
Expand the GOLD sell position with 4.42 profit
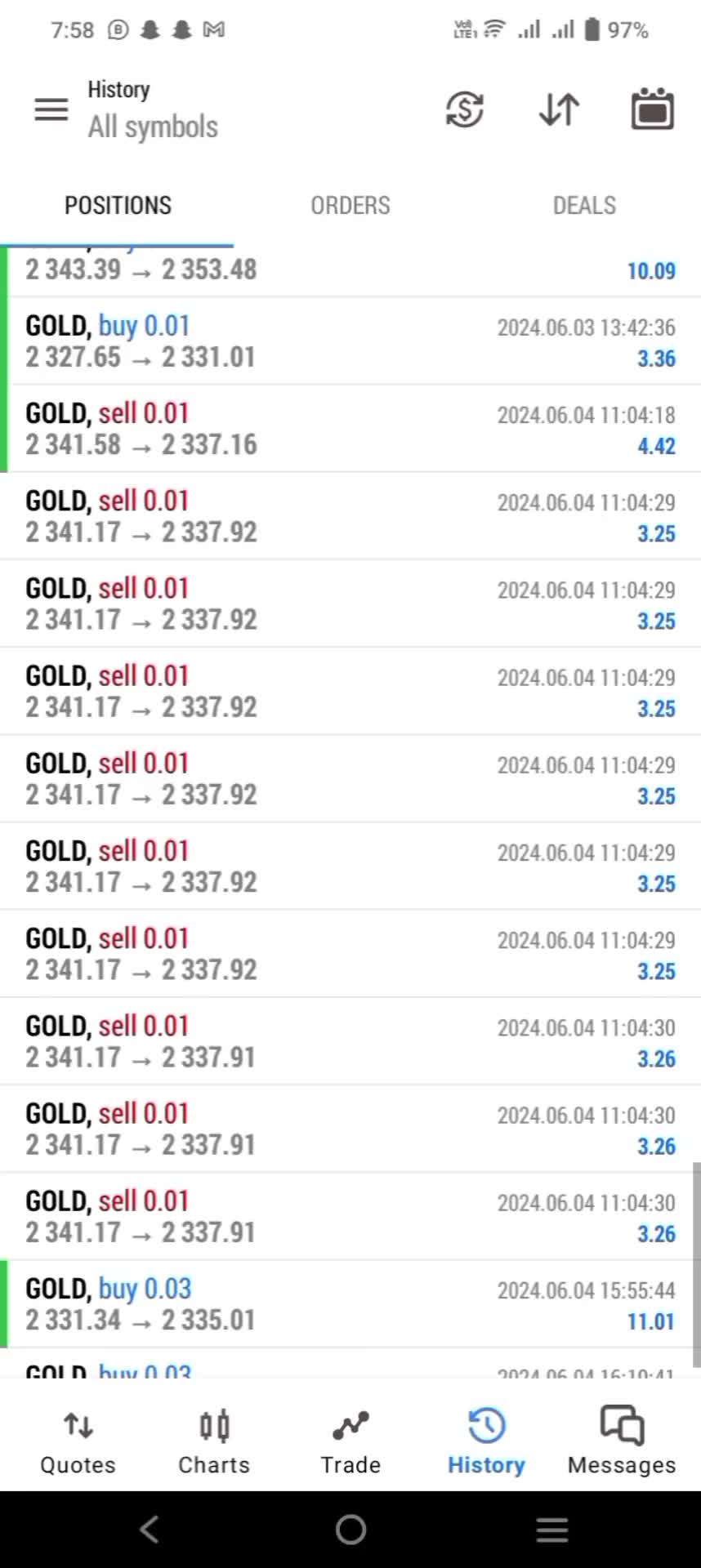click(350, 429)
